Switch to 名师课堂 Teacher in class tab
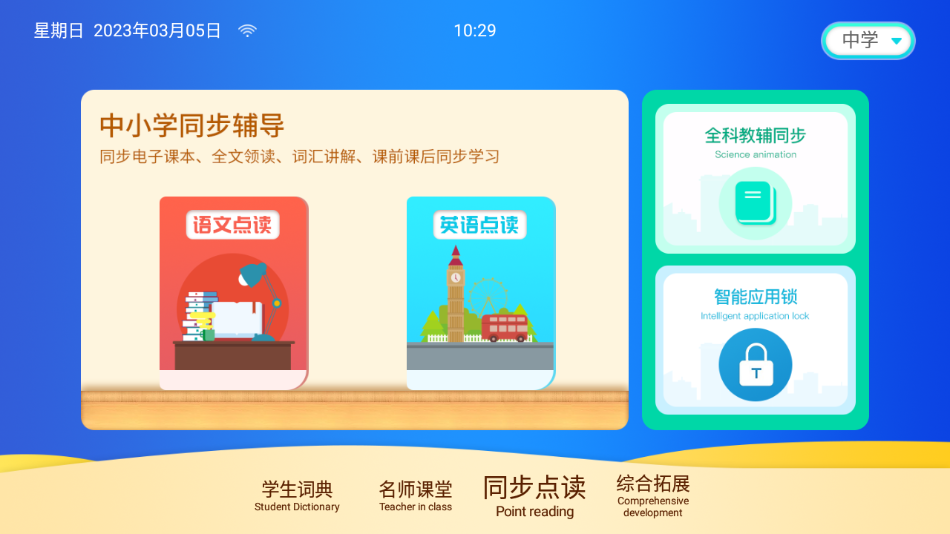The height and width of the screenshot is (534, 950). (x=415, y=495)
